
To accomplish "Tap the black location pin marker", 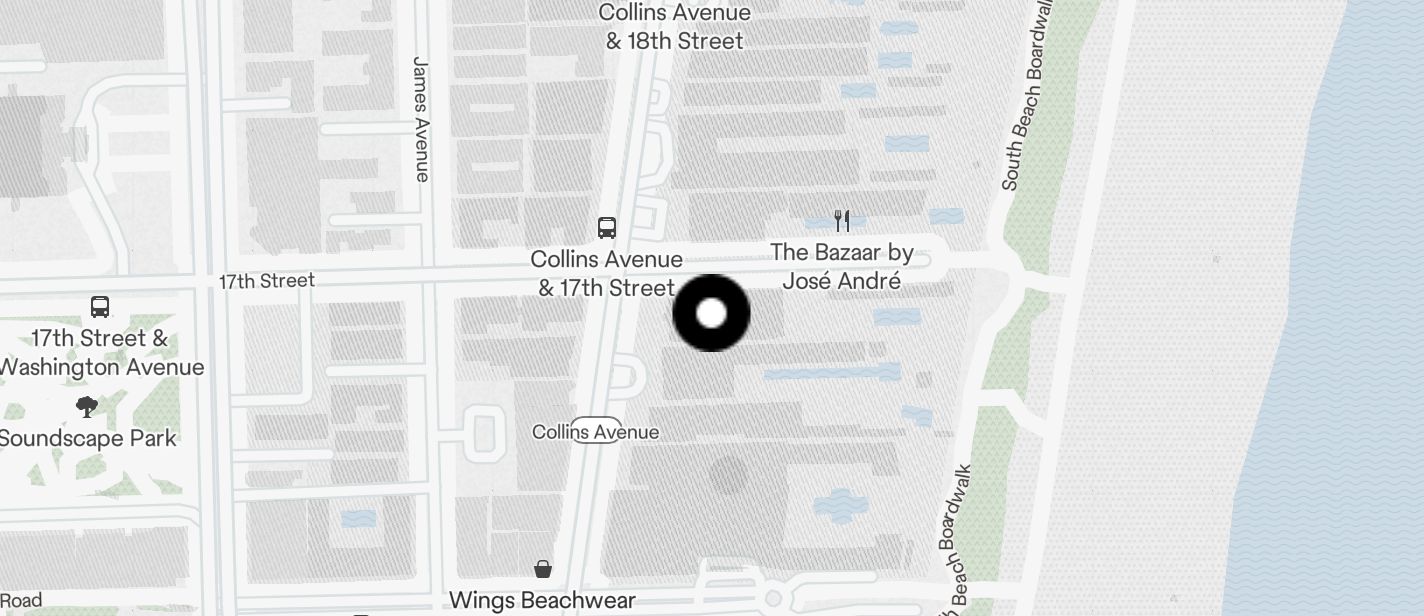I will point(711,313).
